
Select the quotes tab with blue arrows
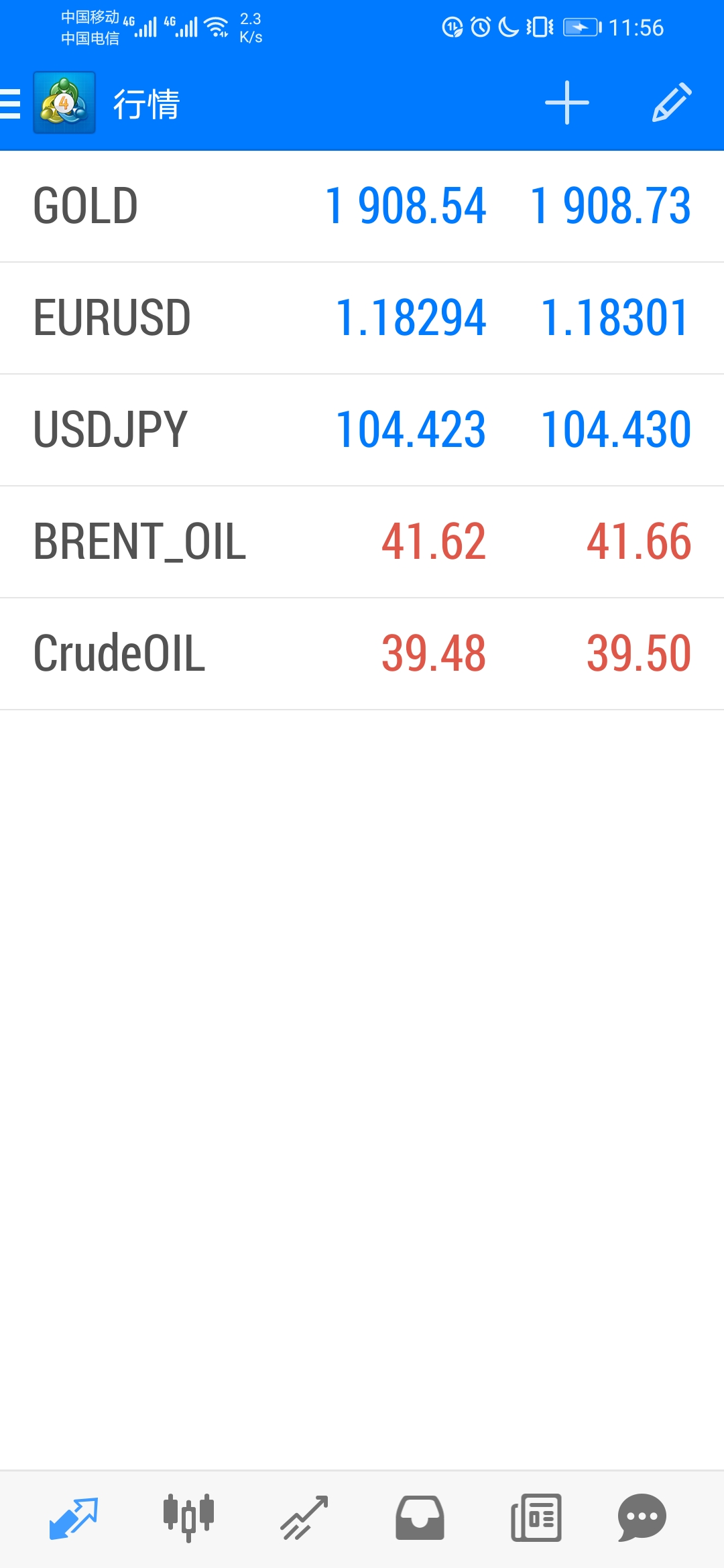click(74, 1518)
